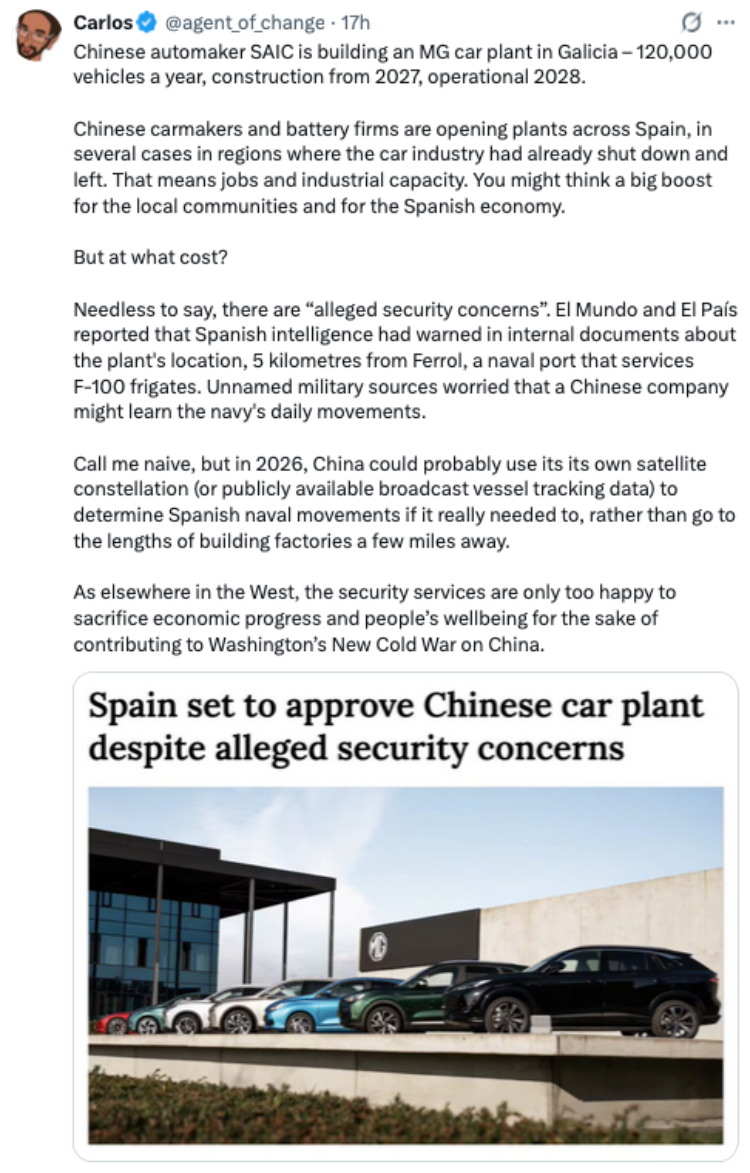Open Carlos's profile avatar
This screenshot has height=1173, width=750.
[x=38, y=35]
